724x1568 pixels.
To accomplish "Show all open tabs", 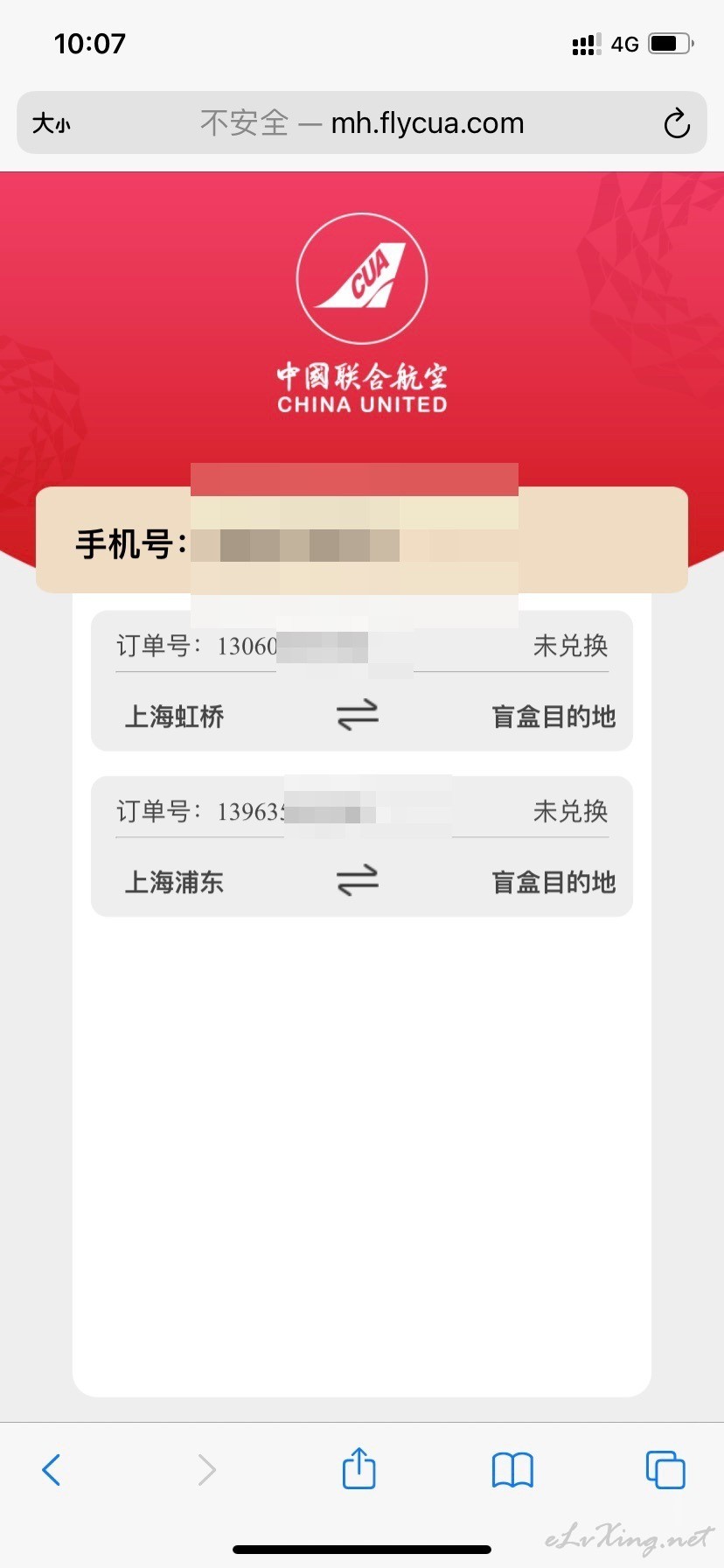I will point(665,1469).
